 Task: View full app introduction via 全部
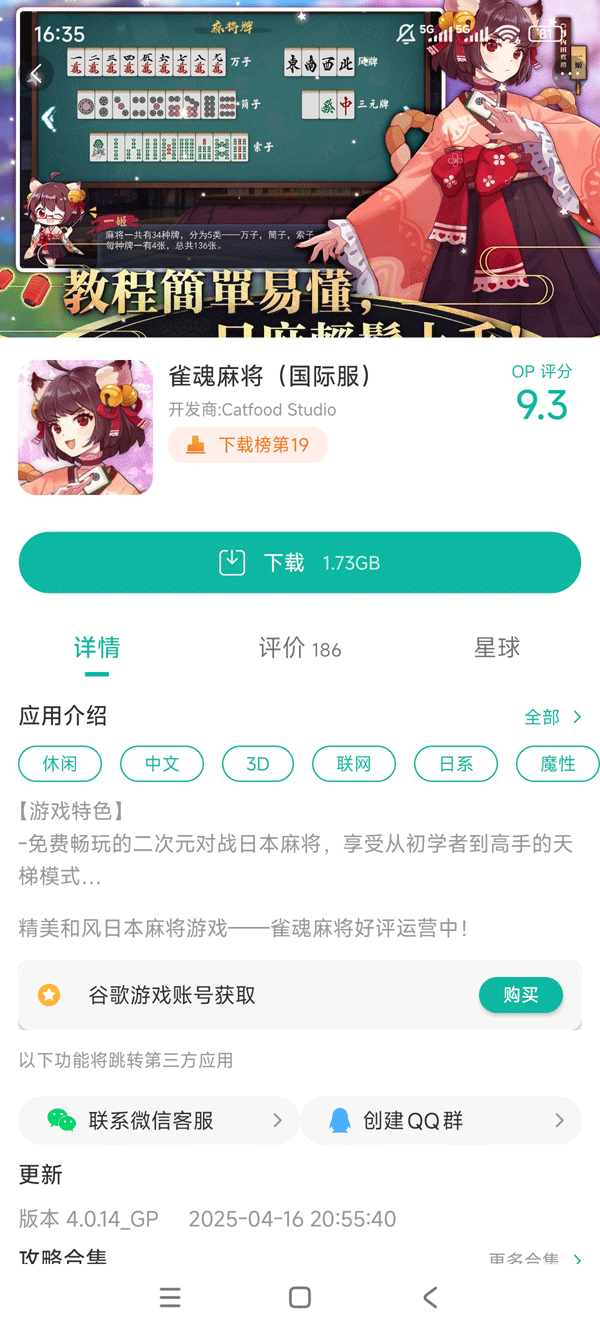click(553, 717)
